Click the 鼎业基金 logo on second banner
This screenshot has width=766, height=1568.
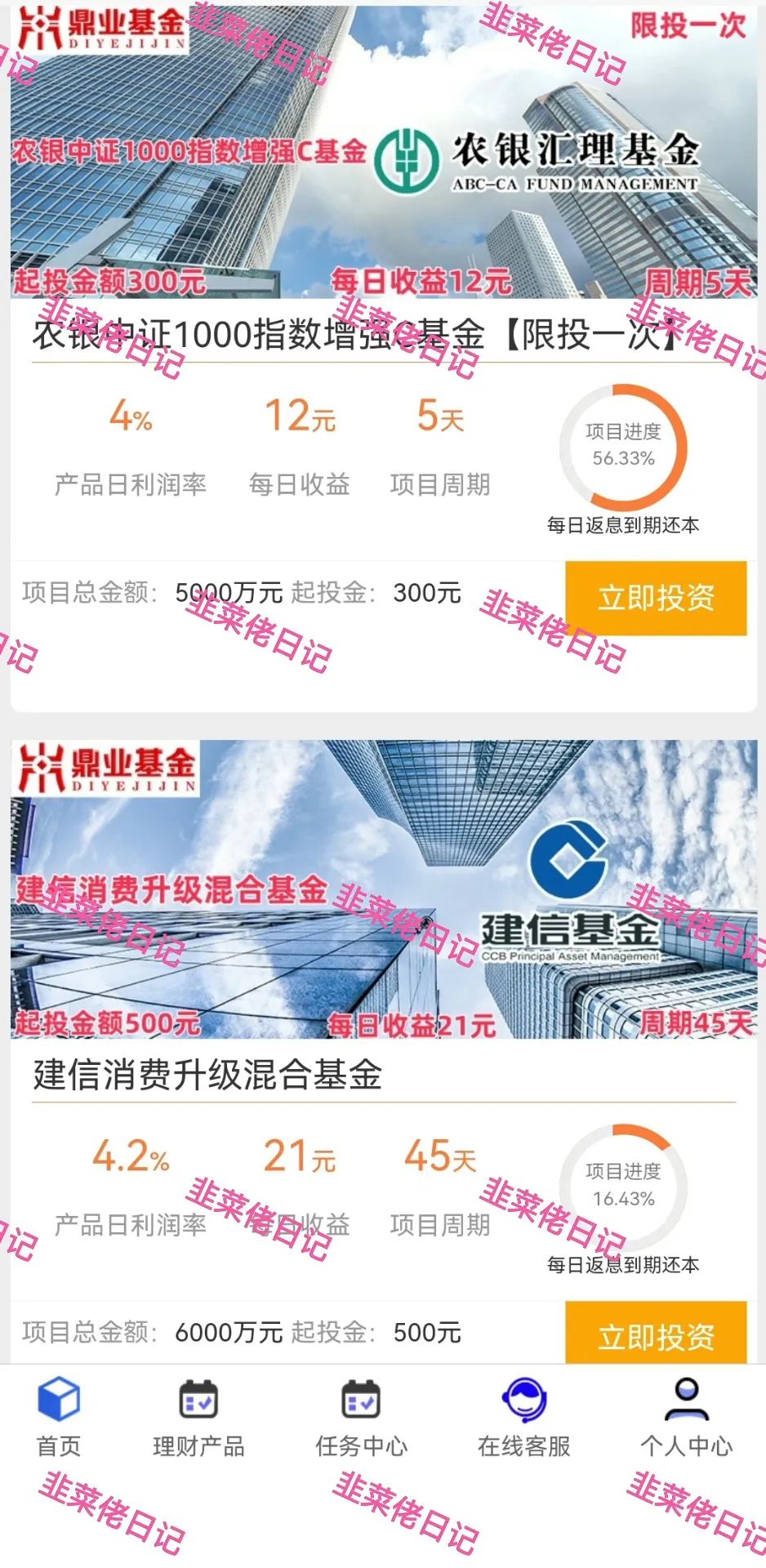pyautogui.click(x=106, y=768)
